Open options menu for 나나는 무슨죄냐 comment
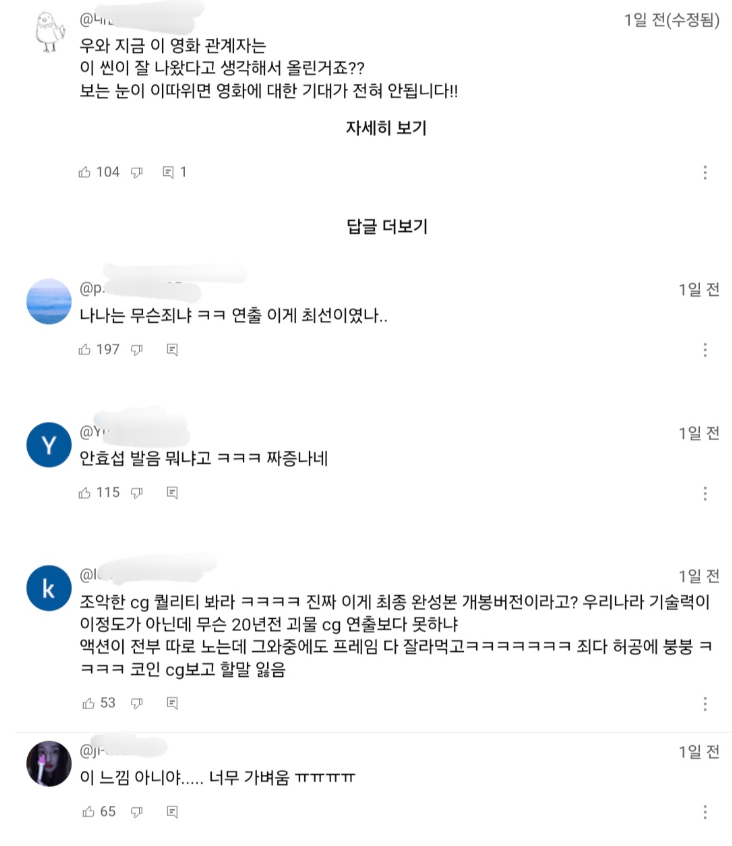 705,350
